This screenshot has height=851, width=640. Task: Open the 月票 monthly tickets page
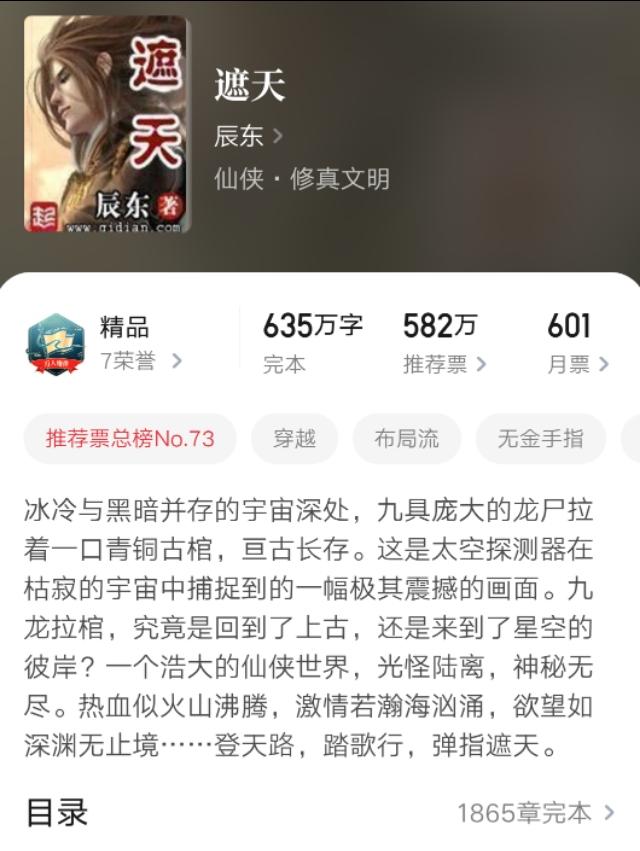pyautogui.click(x=577, y=364)
